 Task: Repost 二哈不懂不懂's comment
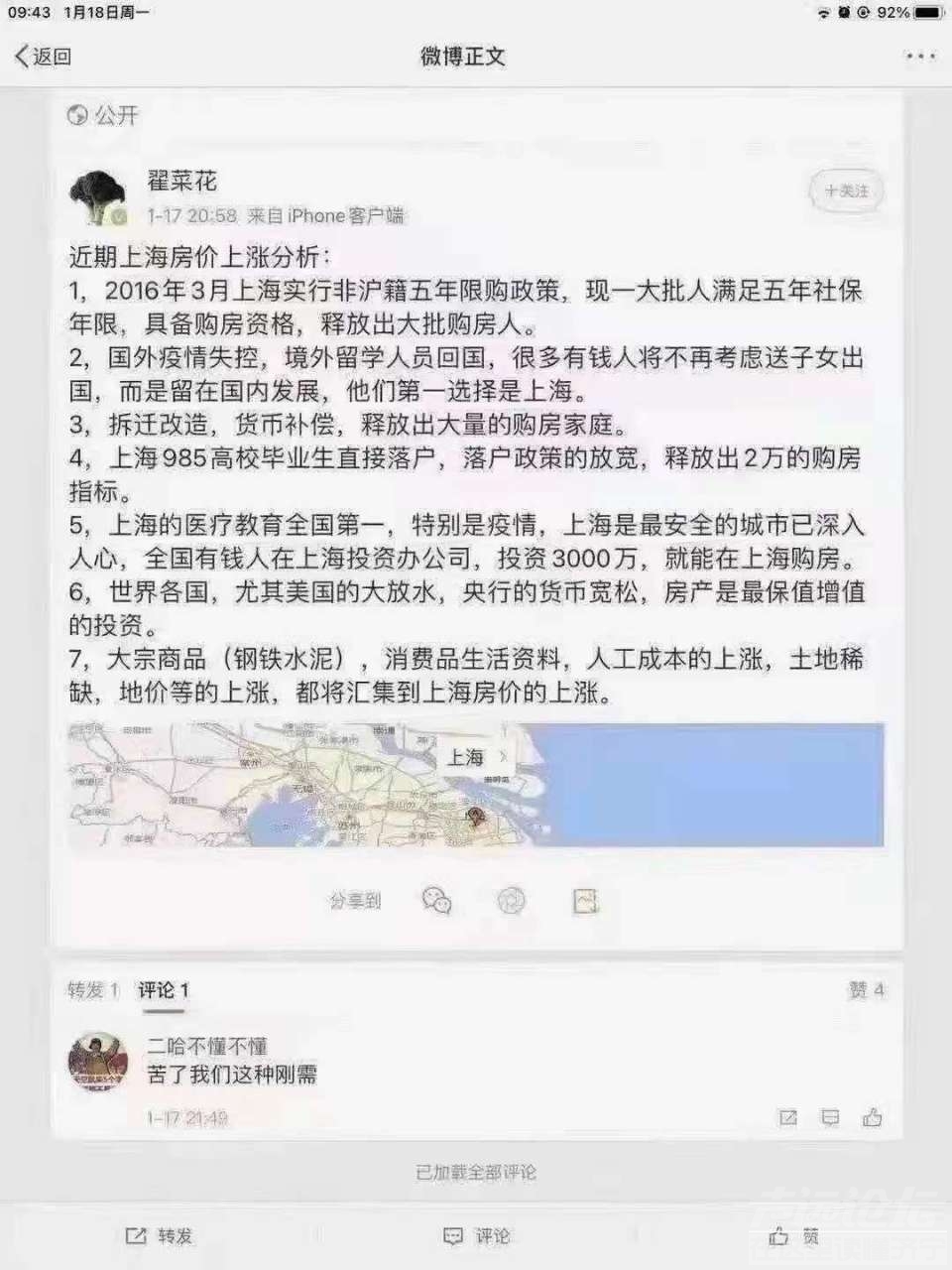click(x=788, y=1118)
